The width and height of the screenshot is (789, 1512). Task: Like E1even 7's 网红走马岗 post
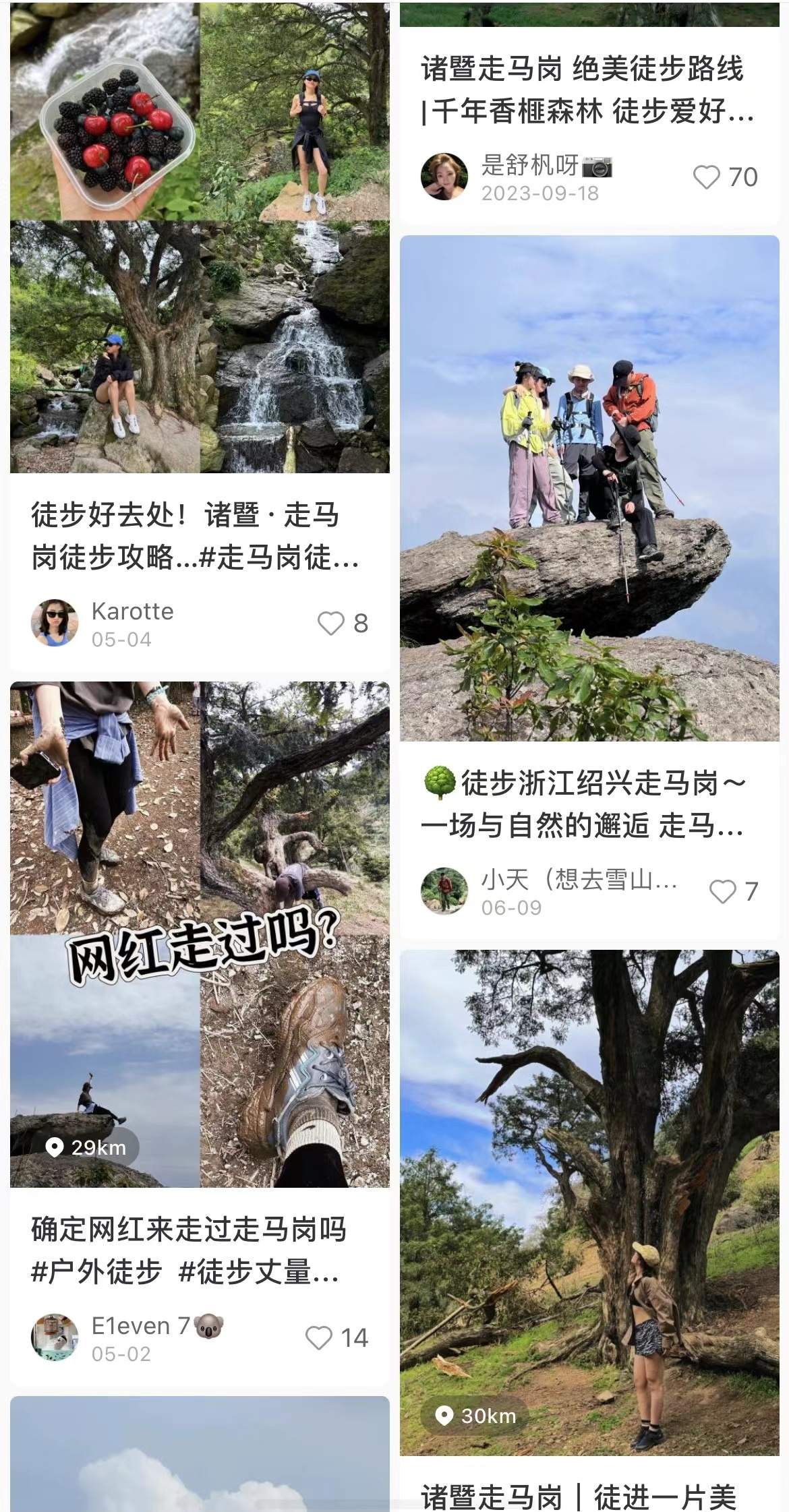319,1338
